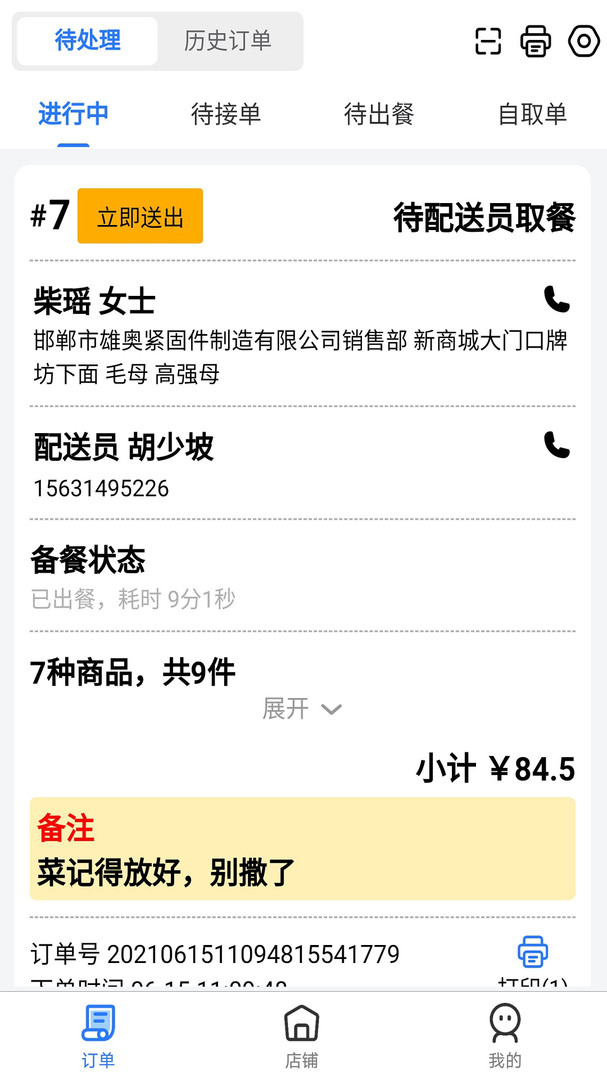Call customer 柴瑶 女士
The height and width of the screenshot is (1080, 607).
pos(556,299)
